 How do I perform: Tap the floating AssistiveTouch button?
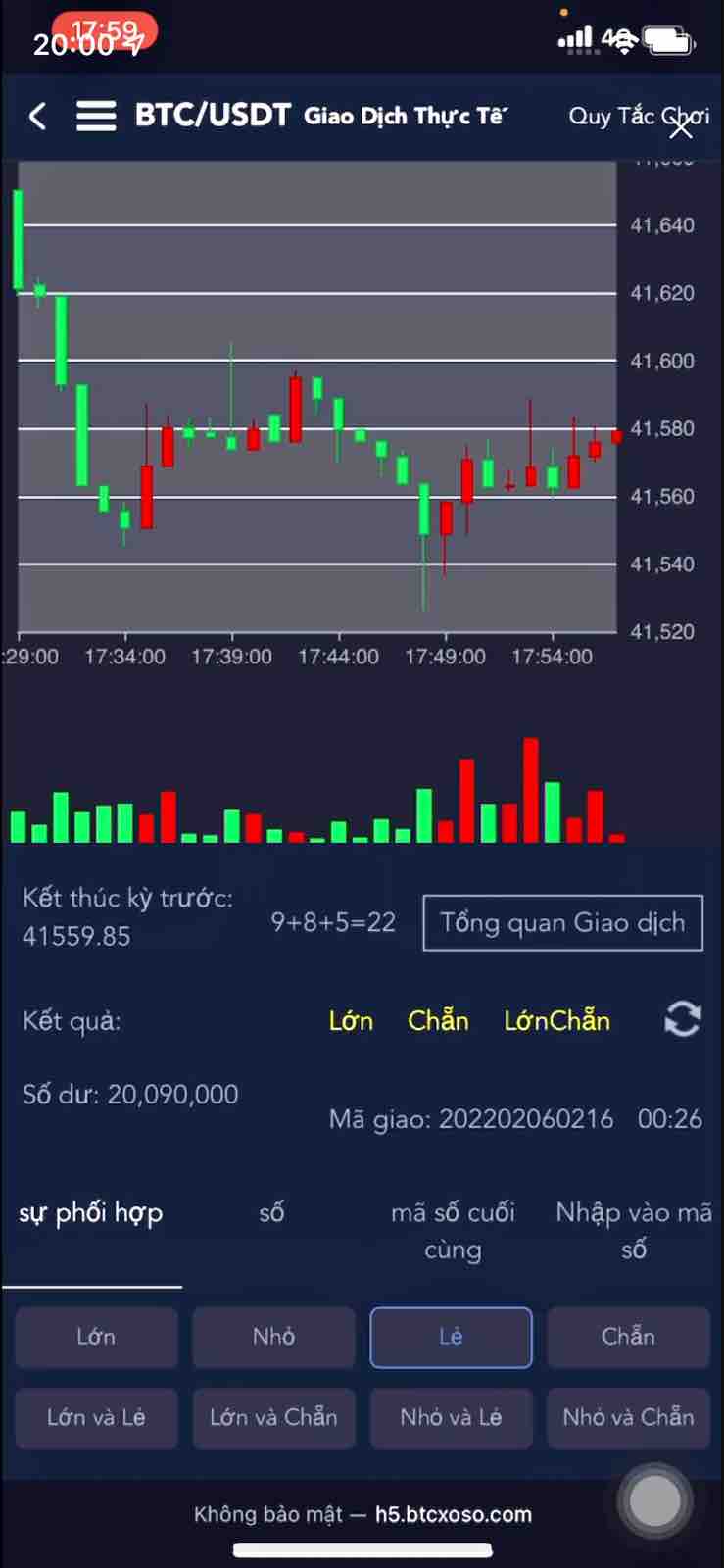click(x=654, y=1499)
